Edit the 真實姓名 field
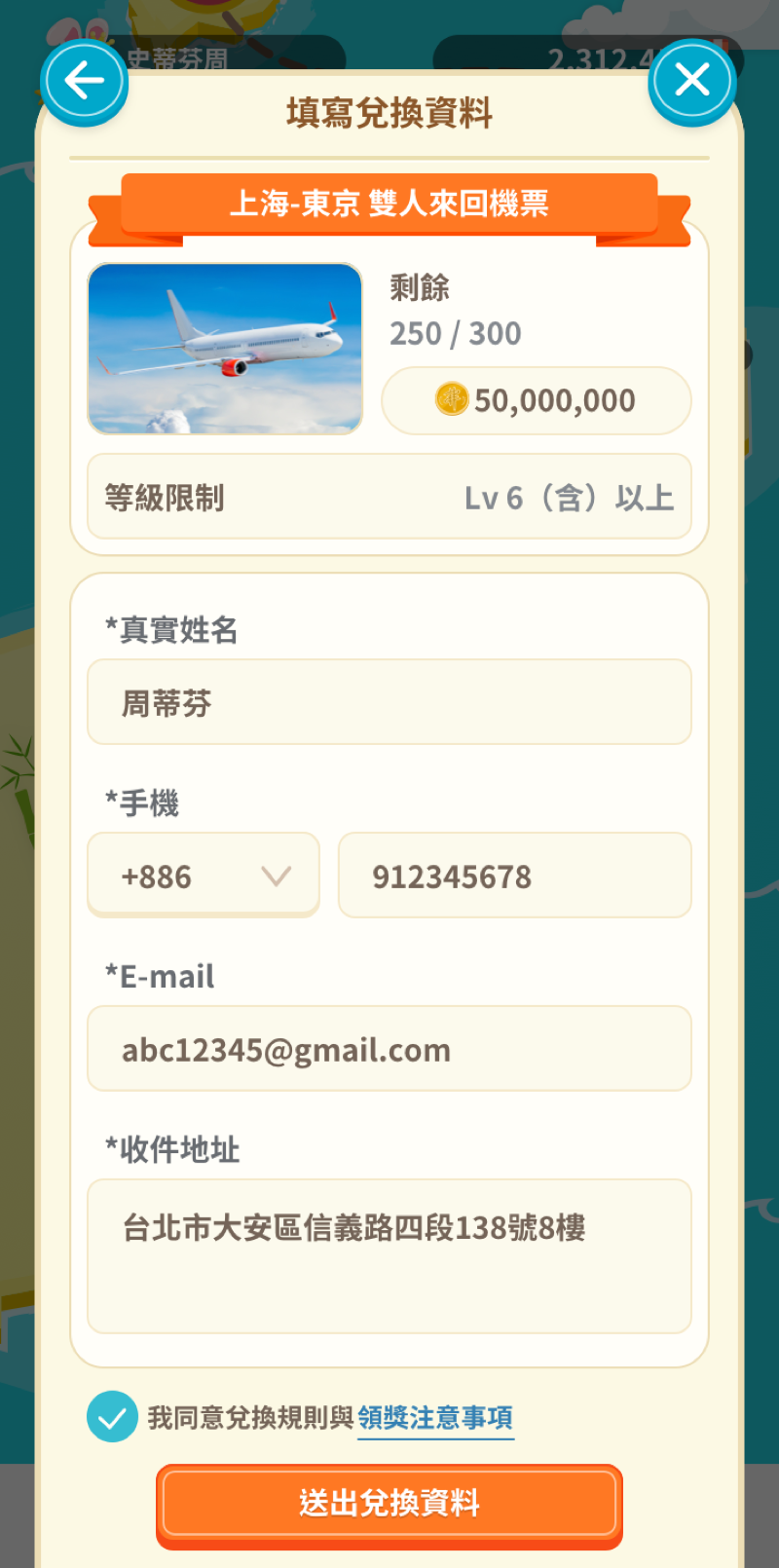 pyautogui.click(x=389, y=702)
